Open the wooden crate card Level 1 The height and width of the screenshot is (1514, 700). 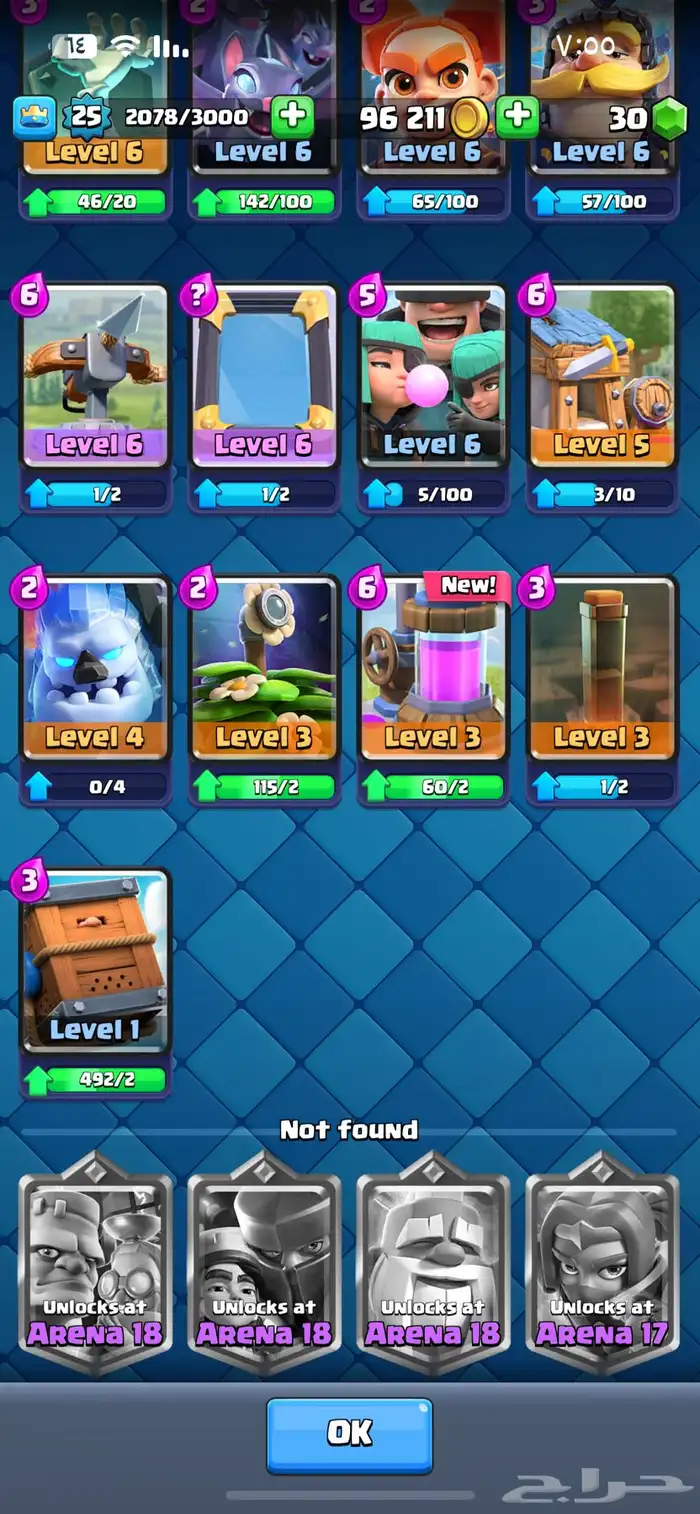pos(95,960)
